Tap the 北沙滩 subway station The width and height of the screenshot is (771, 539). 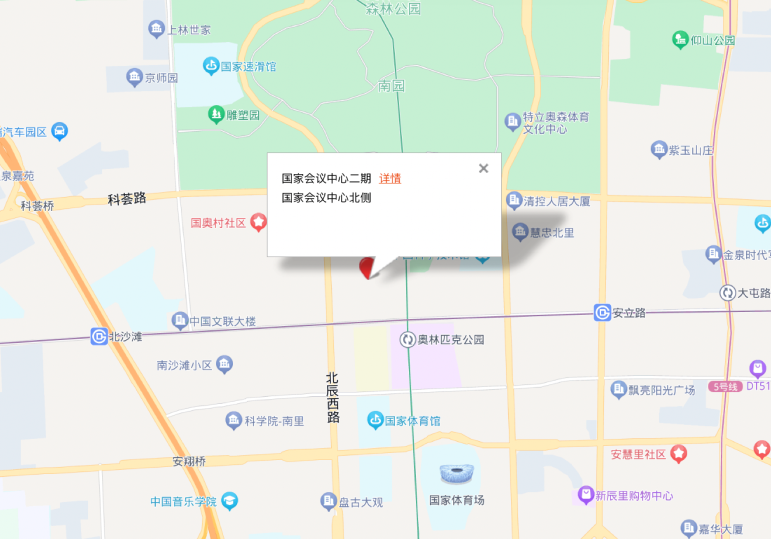[99, 337]
